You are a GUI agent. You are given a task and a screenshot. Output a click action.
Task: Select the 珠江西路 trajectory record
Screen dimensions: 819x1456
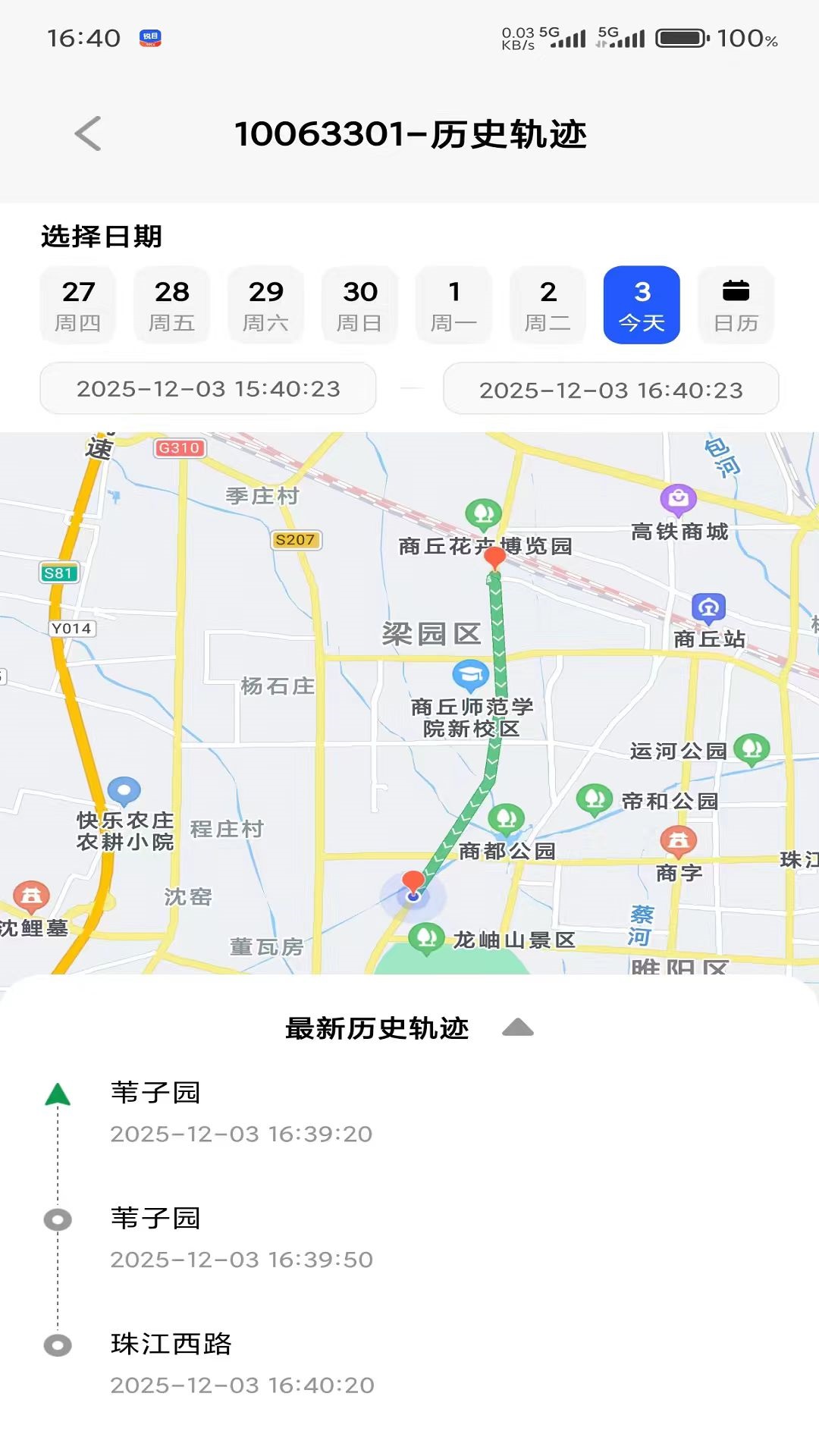tap(170, 1345)
